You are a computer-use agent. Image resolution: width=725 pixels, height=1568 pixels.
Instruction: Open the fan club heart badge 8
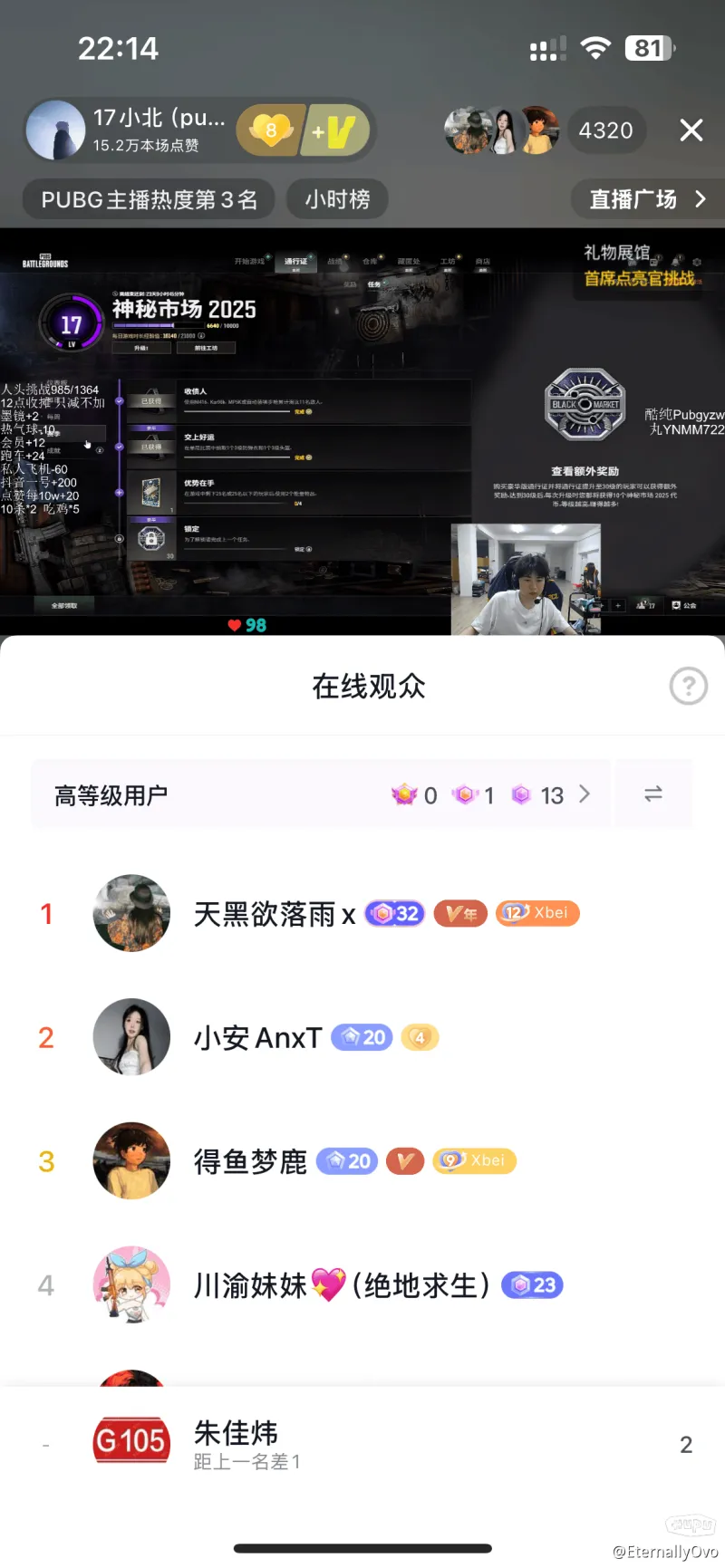[x=270, y=131]
